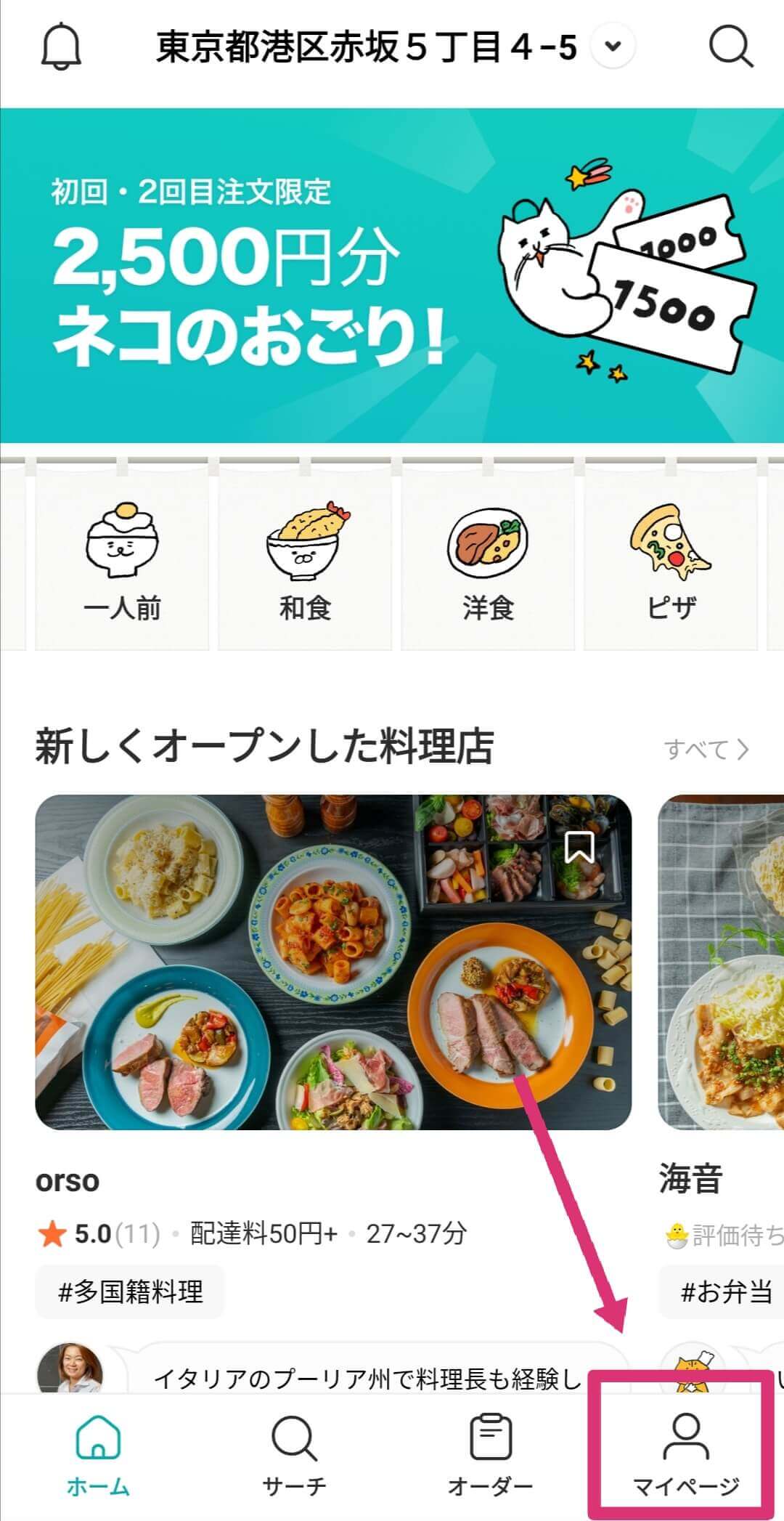Open the orso restaurant card
Viewport: 784px width, 1521px height.
[333, 962]
